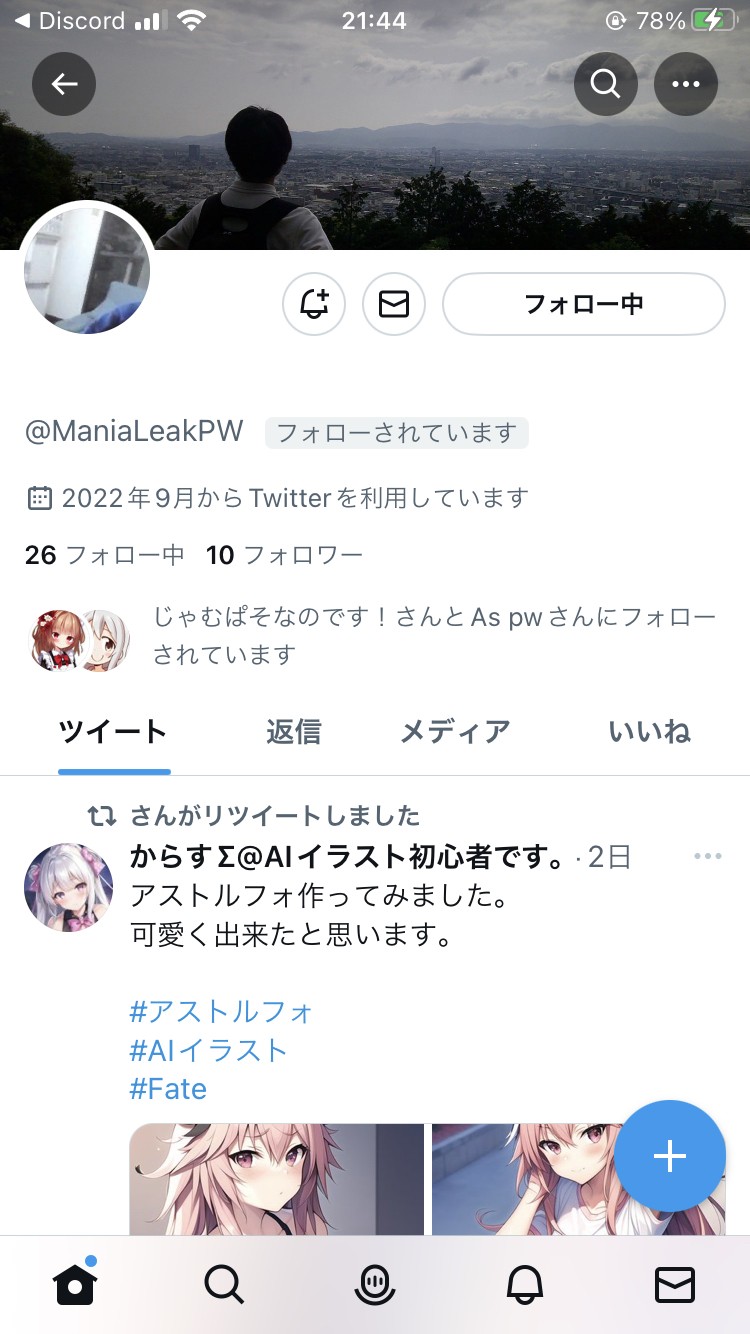Switch to the いいね tab

click(649, 732)
